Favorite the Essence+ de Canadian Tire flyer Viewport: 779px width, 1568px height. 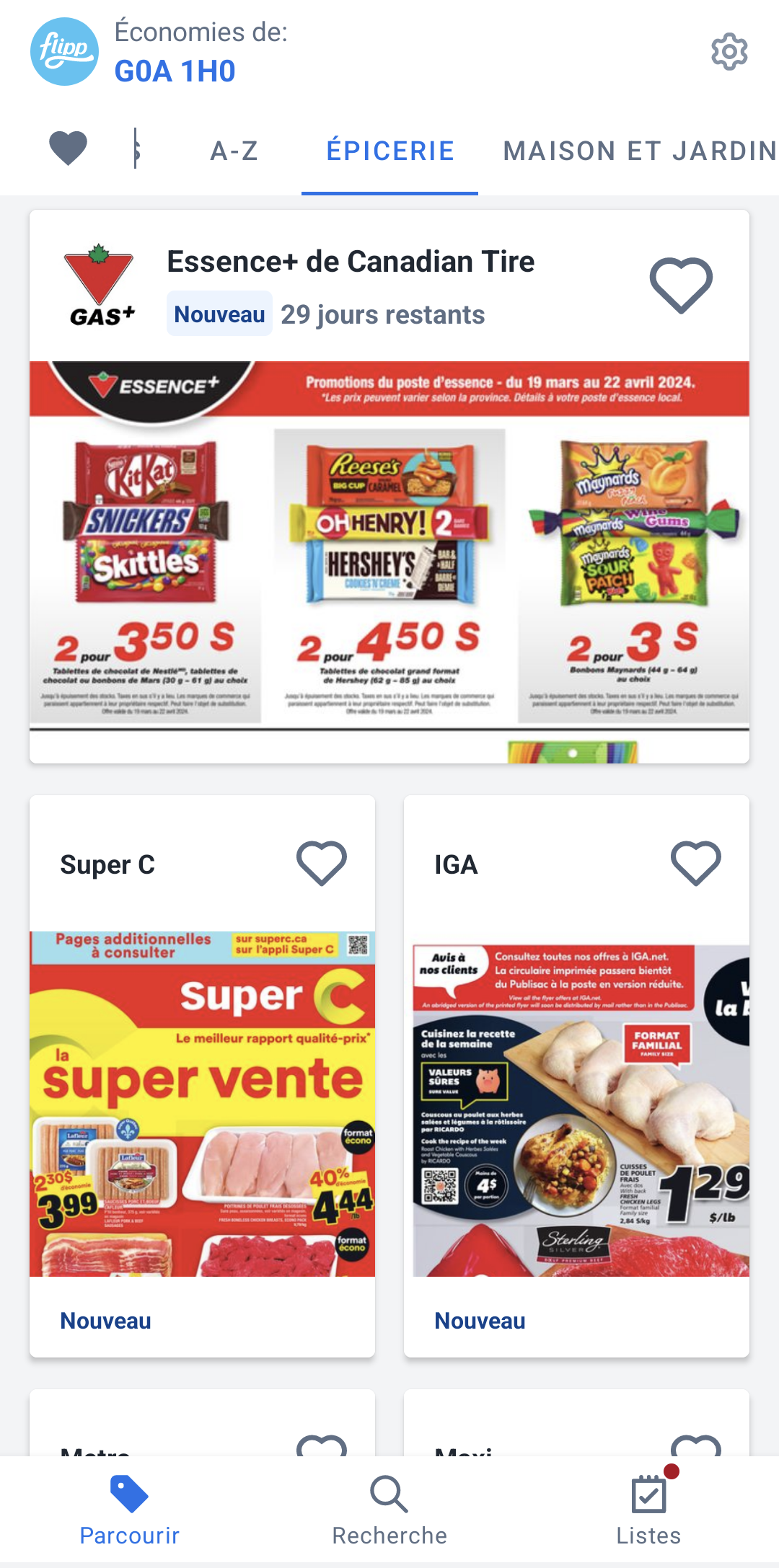pos(681,285)
